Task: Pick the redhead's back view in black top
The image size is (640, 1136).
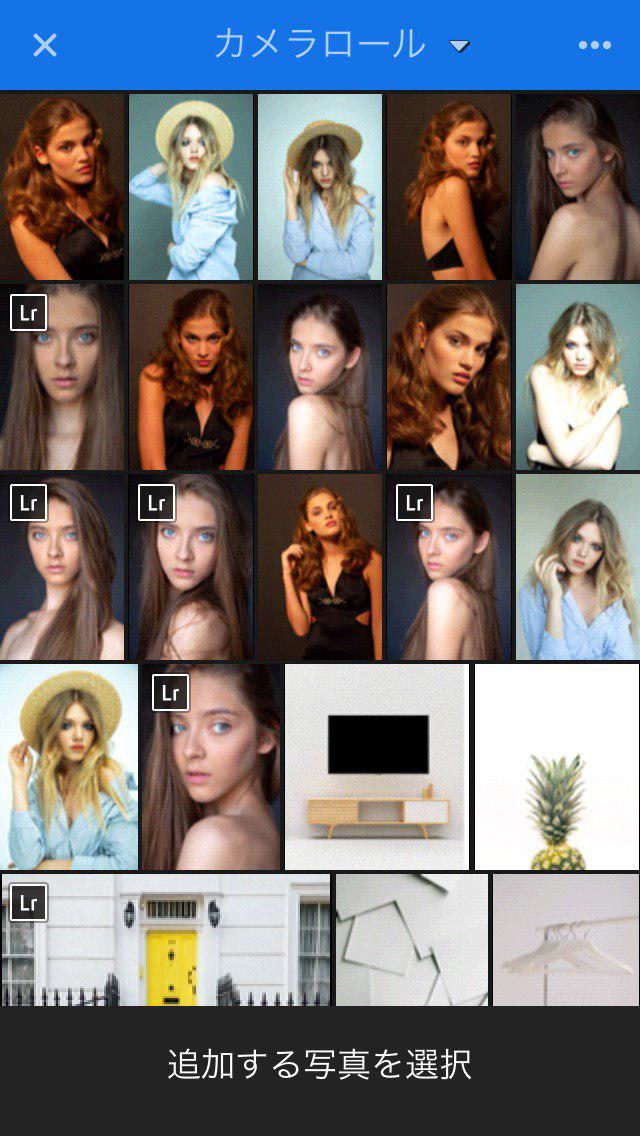Action: tap(449, 187)
